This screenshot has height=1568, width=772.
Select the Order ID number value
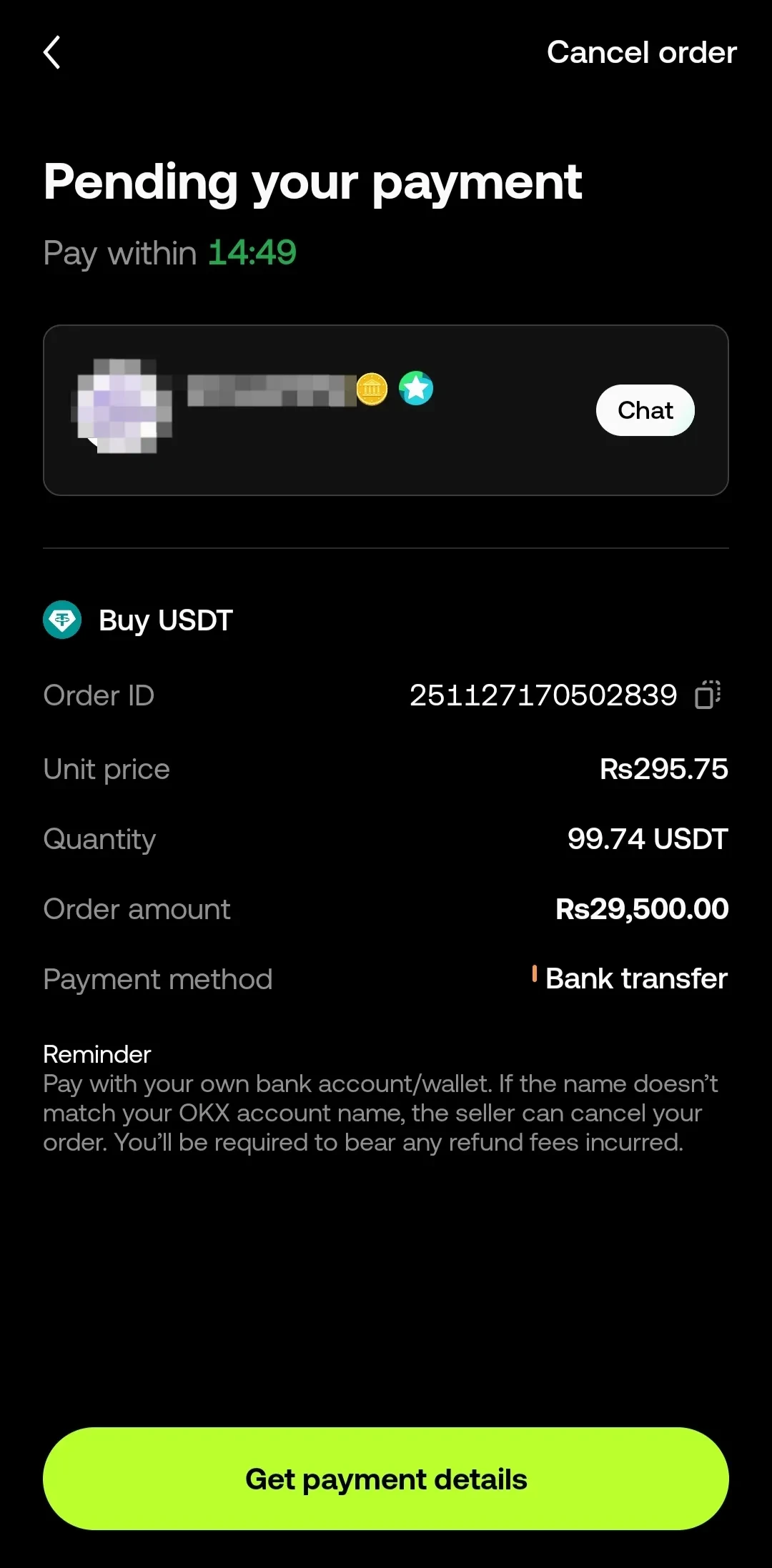pyautogui.click(x=544, y=695)
